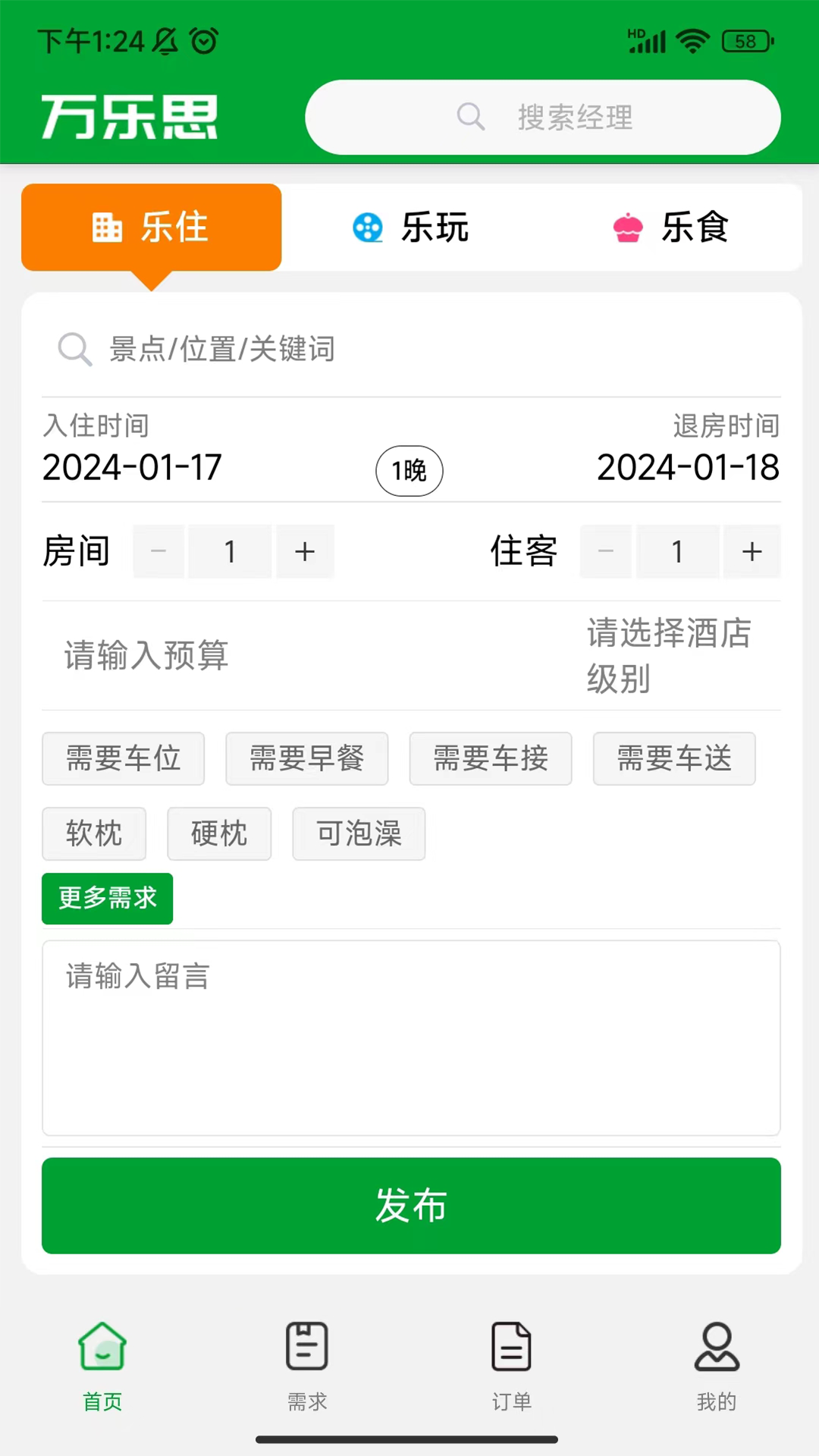Click the film reel icon beside 乐玩

coord(367,227)
